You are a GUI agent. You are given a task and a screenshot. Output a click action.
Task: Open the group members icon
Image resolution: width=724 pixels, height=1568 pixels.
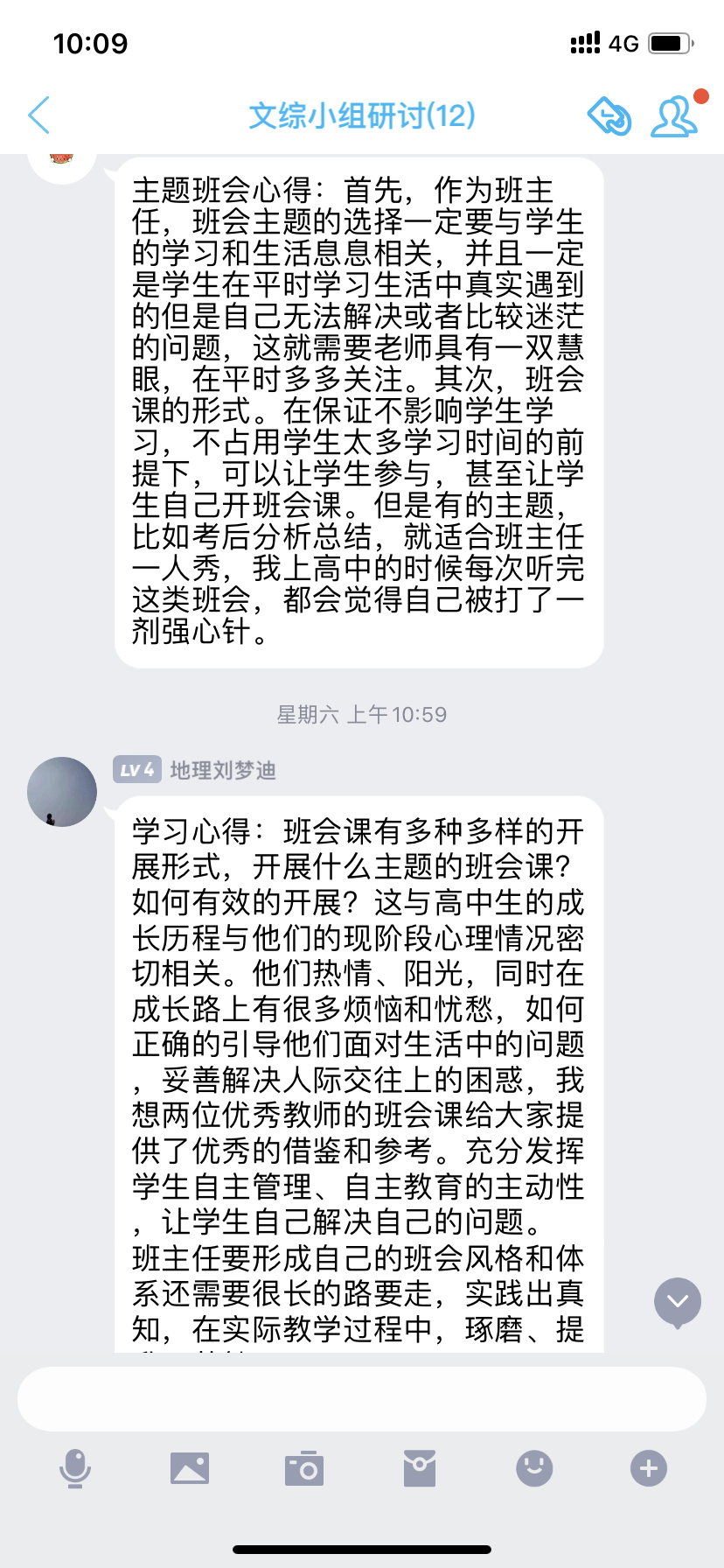coord(674,116)
